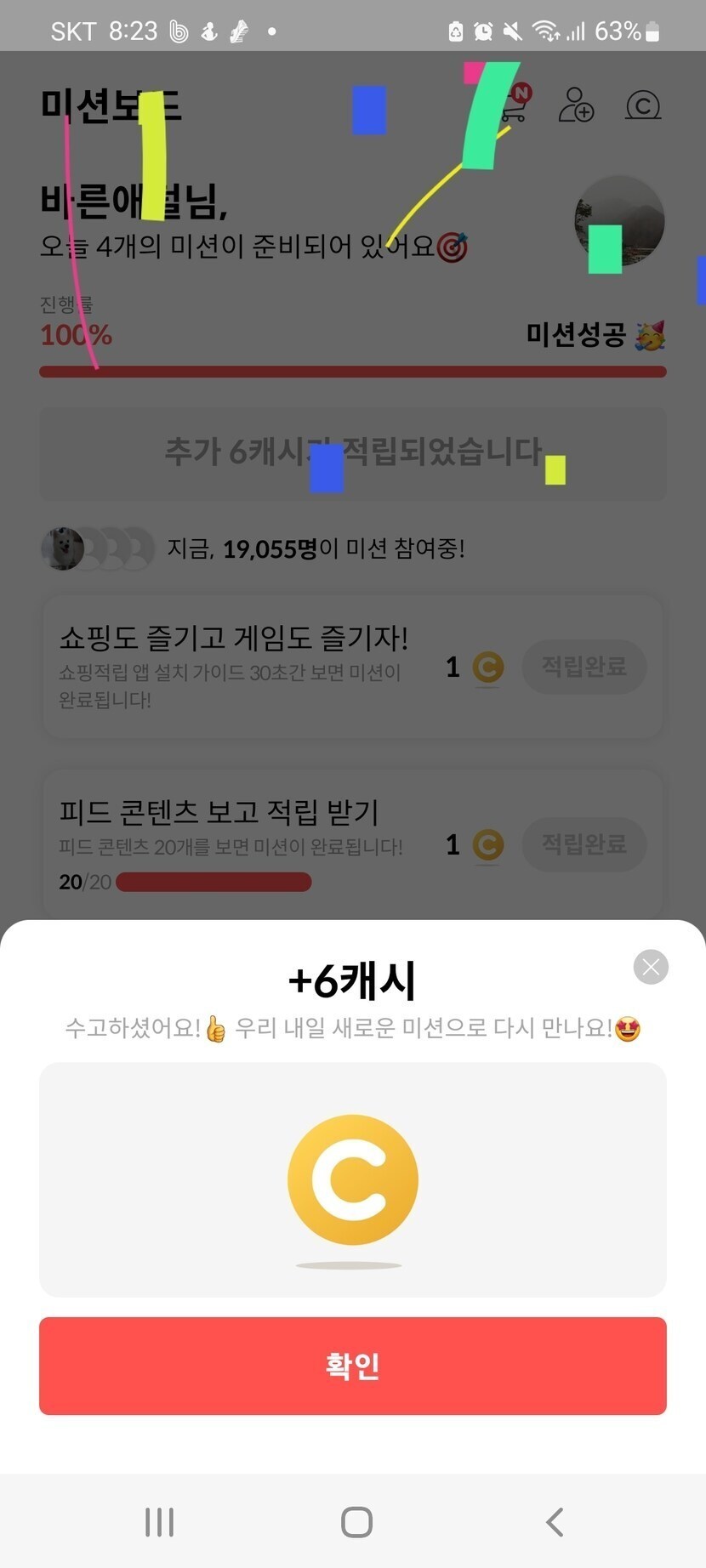Go back with the system back button
This screenshot has width=706, height=1568.
tap(555, 1522)
